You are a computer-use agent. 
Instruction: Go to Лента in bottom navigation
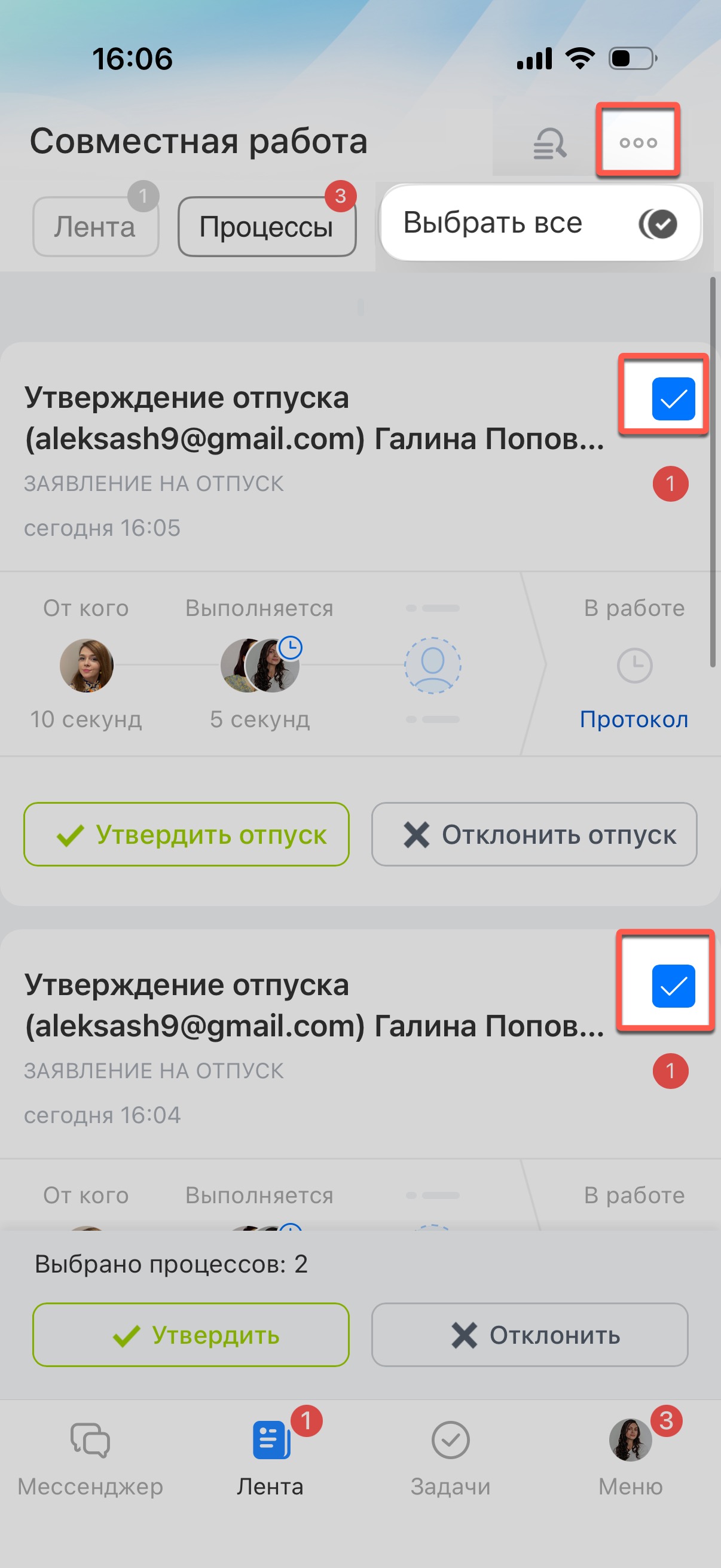(x=270, y=1458)
